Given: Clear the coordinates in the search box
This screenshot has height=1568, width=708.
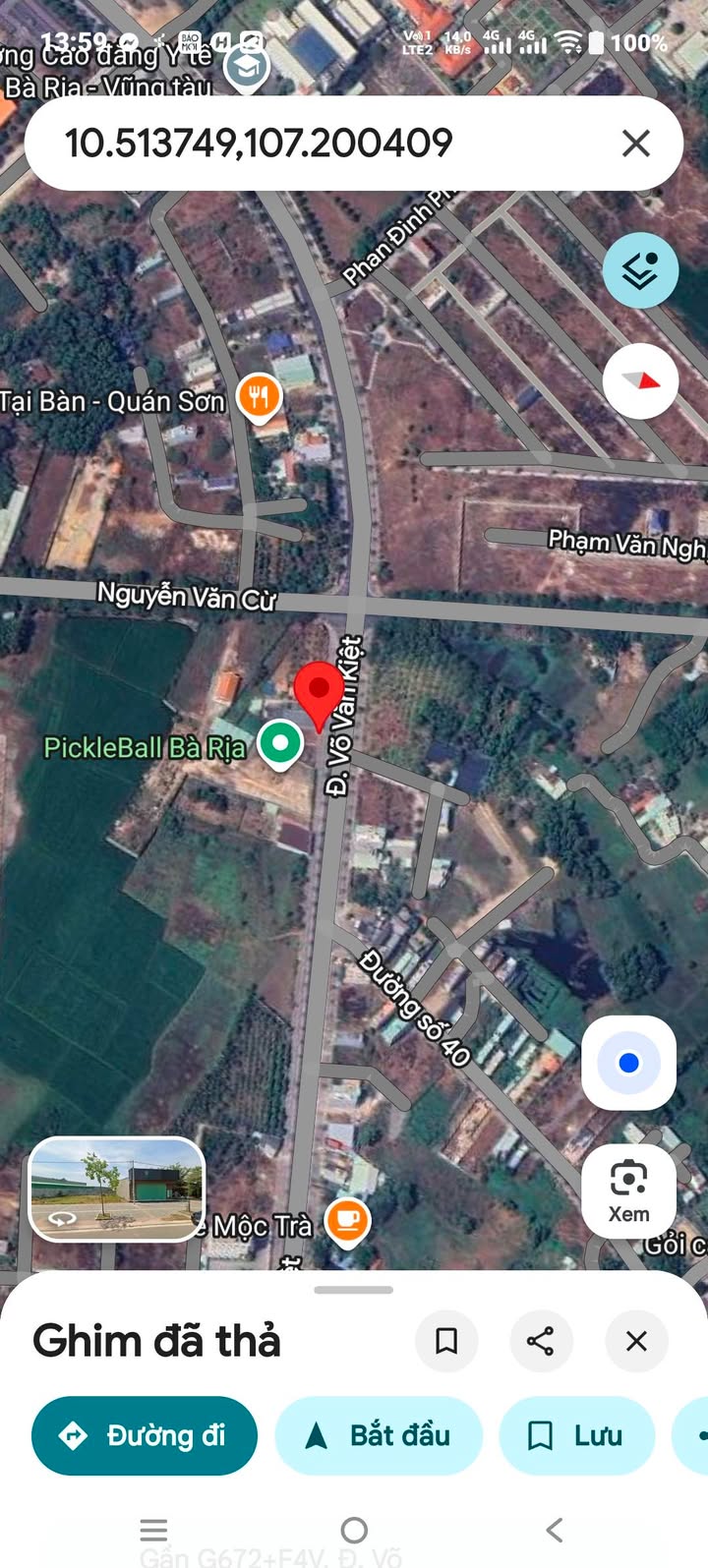Looking at the screenshot, I should (636, 144).
